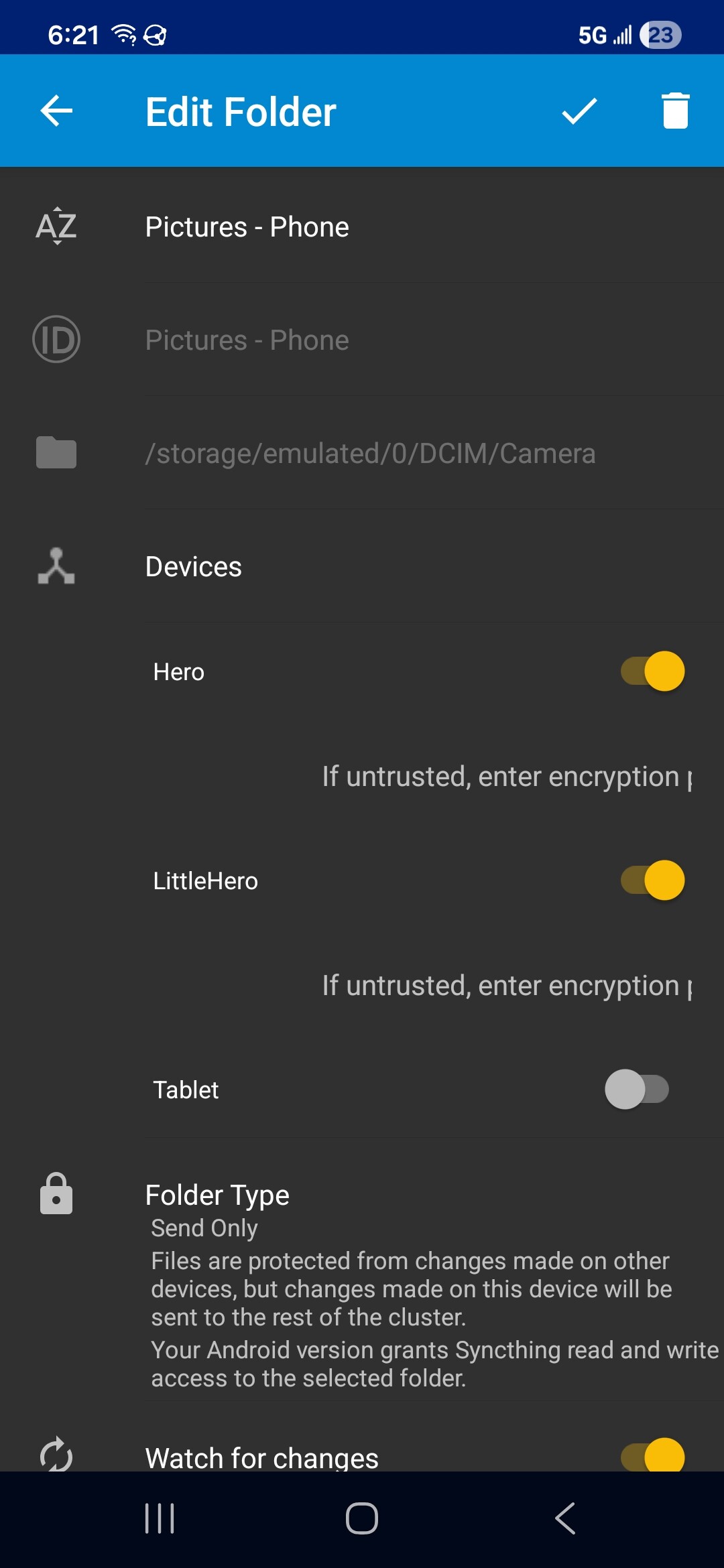Viewport: 724px width, 1568px height.
Task: Delete this folder using the trash icon
Action: point(675,111)
